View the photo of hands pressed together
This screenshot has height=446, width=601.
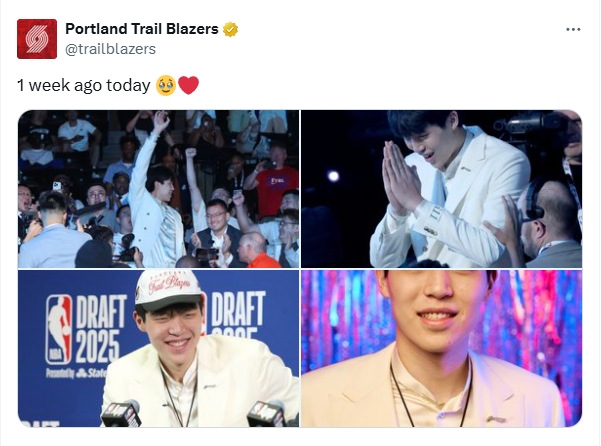click(441, 188)
